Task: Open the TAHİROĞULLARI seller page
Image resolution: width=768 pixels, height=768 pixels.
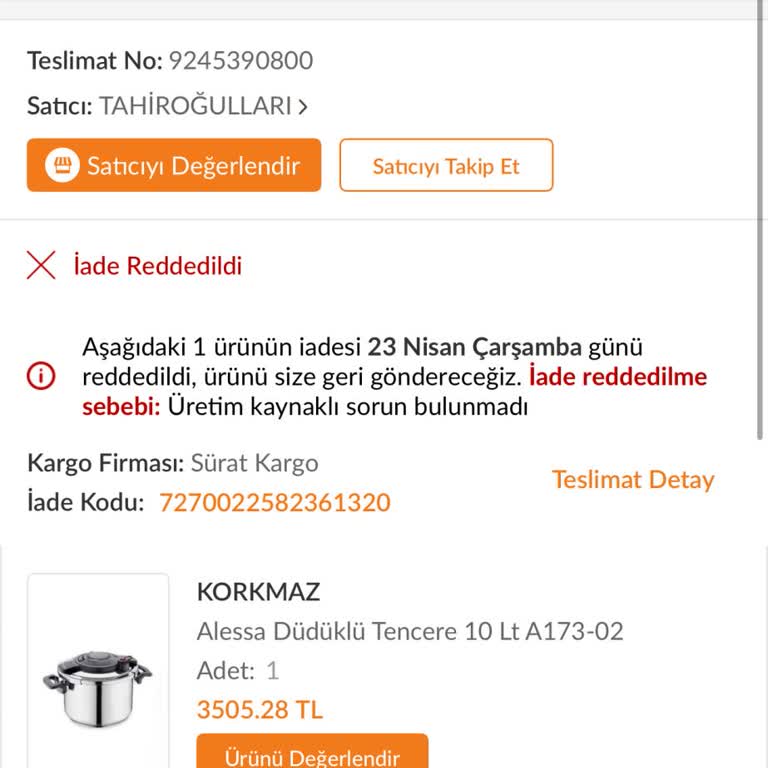Action: pyautogui.click(x=203, y=106)
